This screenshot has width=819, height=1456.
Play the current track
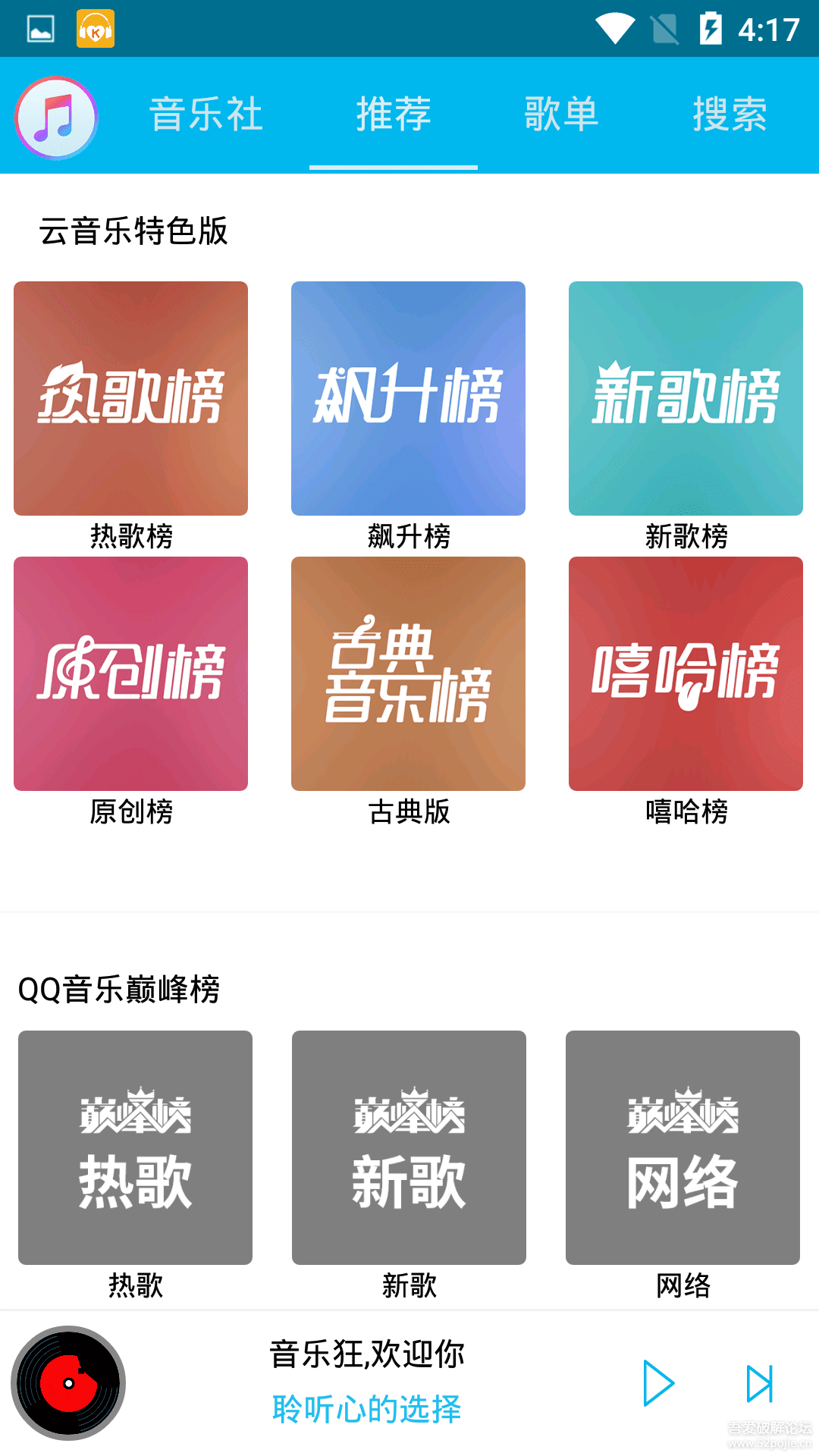(x=658, y=1383)
